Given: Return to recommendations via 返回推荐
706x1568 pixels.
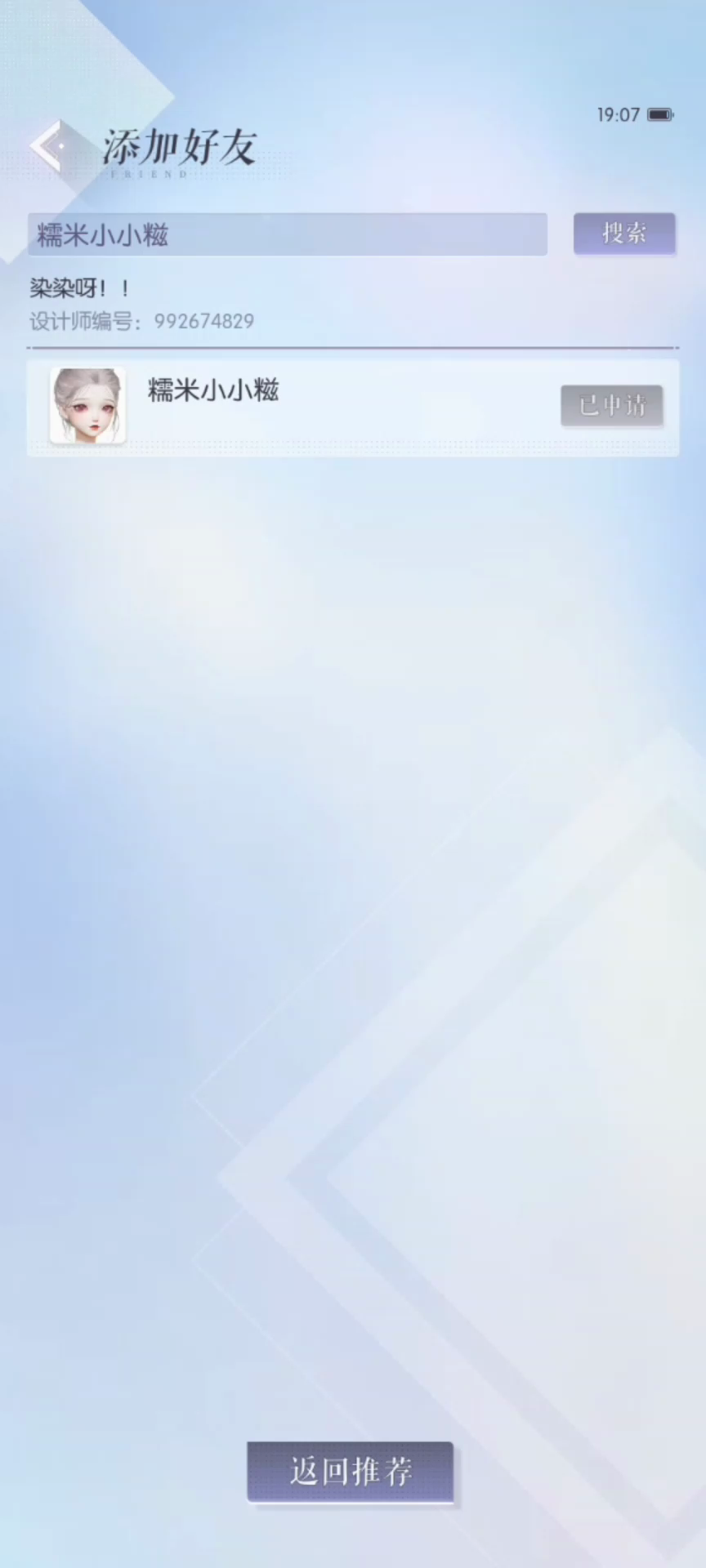Looking at the screenshot, I should [351, 1472].
